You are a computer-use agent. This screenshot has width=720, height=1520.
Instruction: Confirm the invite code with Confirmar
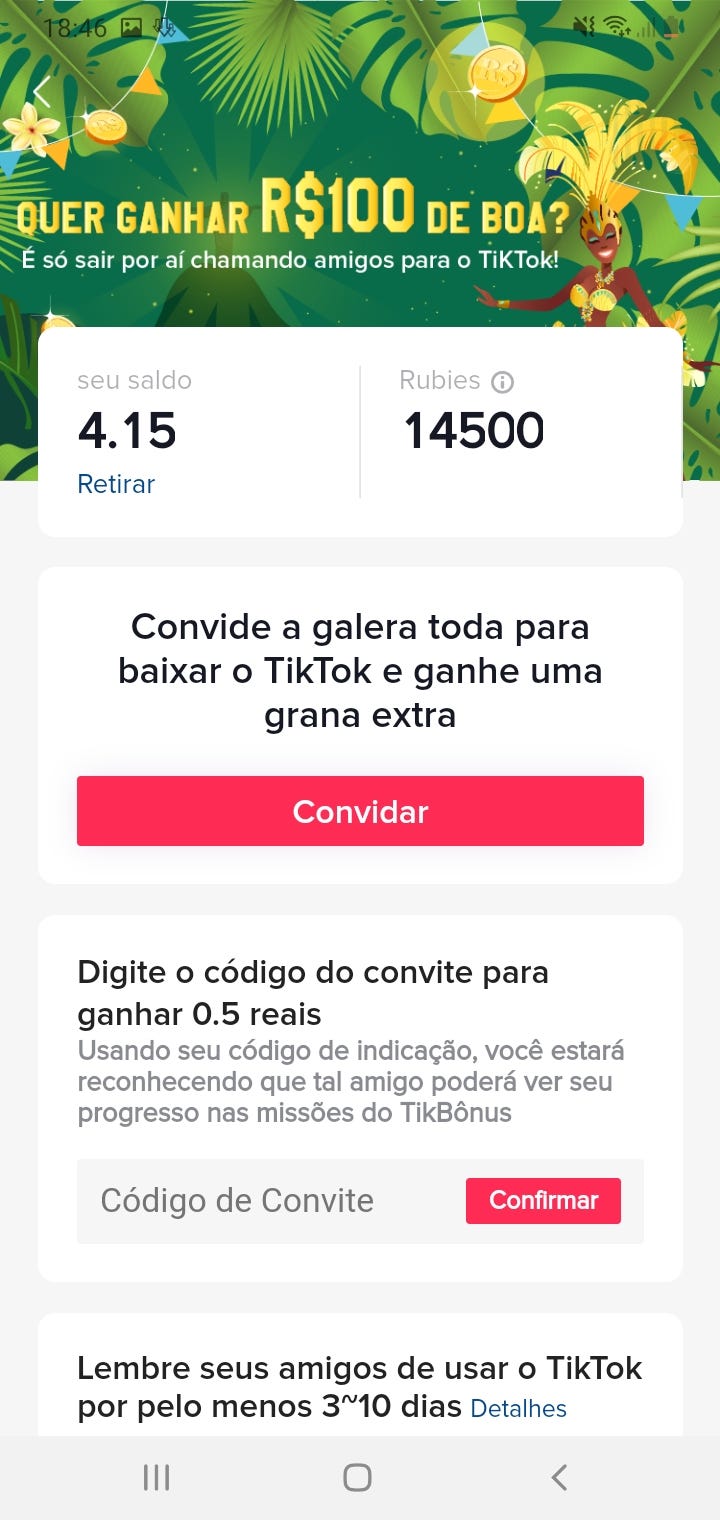click(543, 1201)
